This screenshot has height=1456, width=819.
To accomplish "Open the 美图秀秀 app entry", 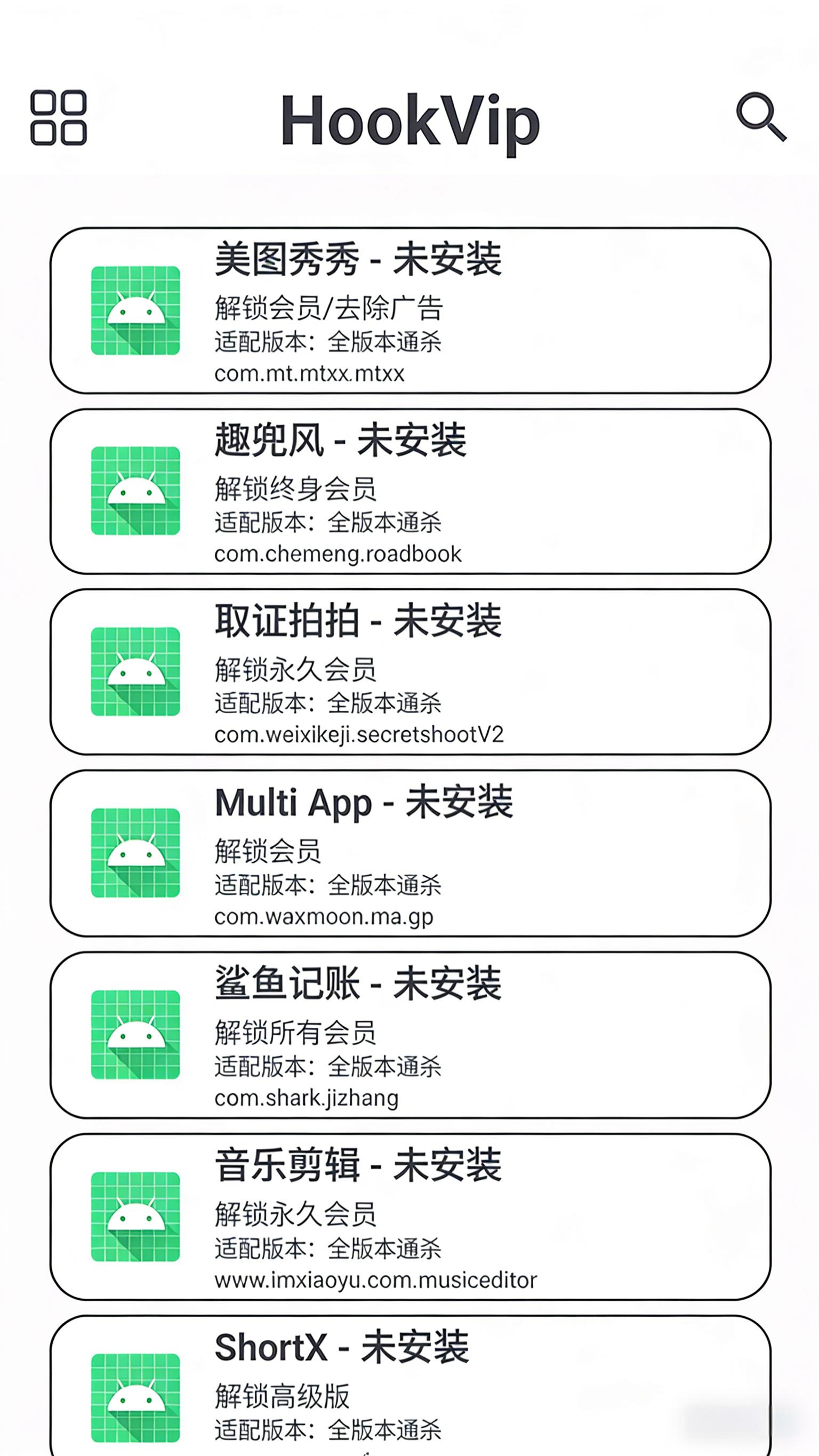I will click(x=411, y=310).
